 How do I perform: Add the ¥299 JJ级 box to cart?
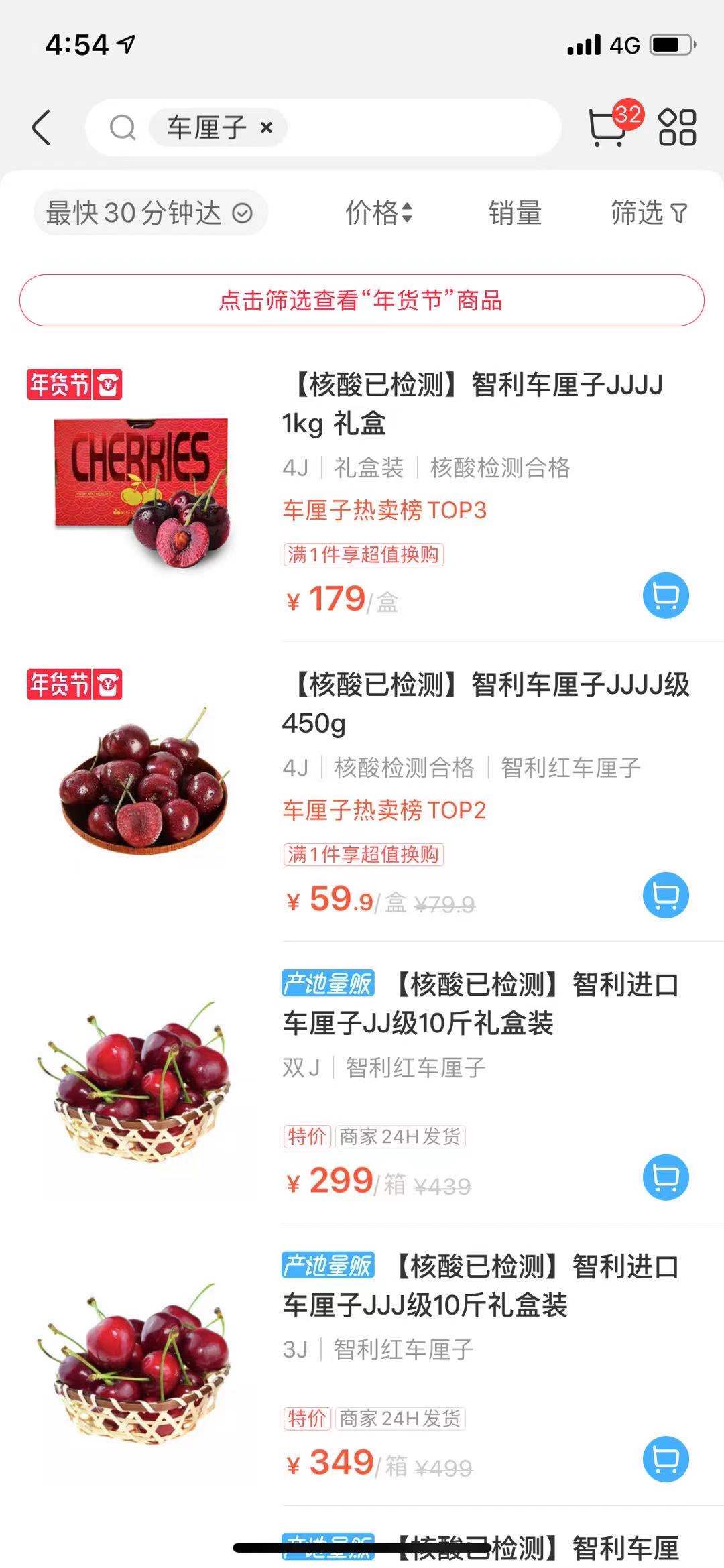(666, 1177)
